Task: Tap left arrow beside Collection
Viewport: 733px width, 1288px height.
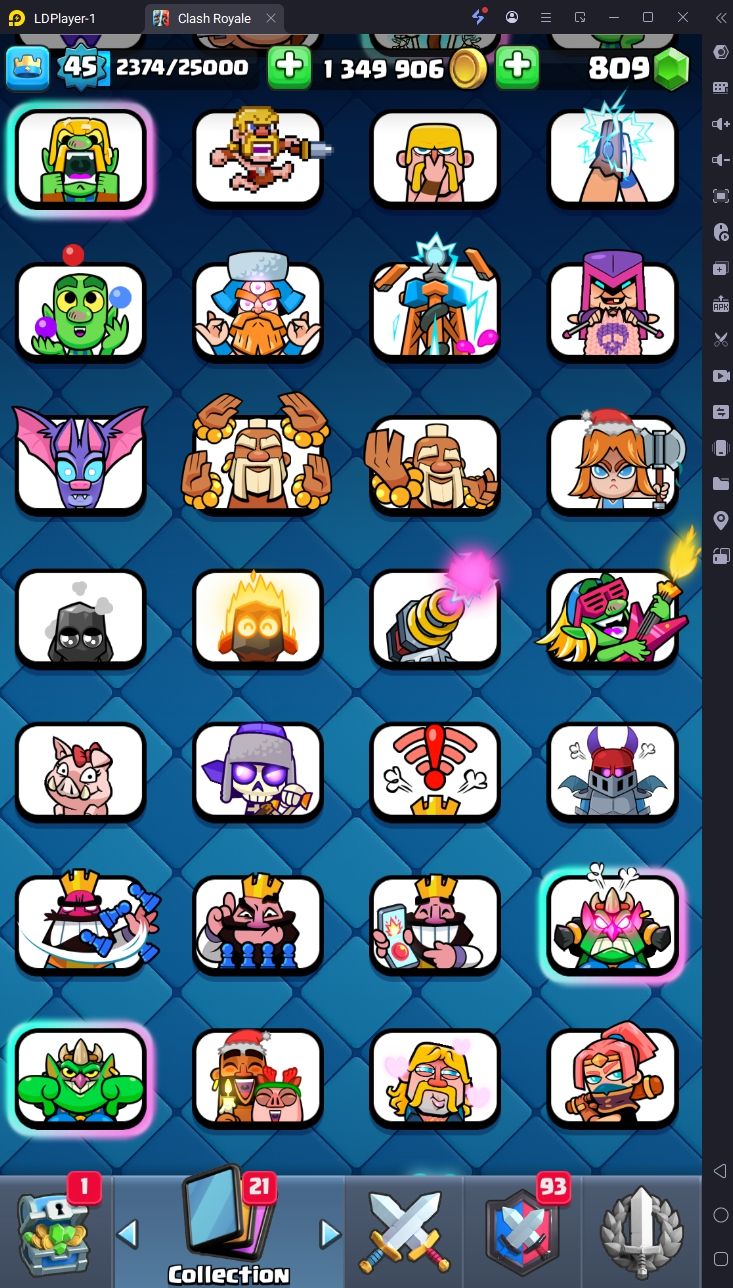Action: click(x=127, y=1234)
